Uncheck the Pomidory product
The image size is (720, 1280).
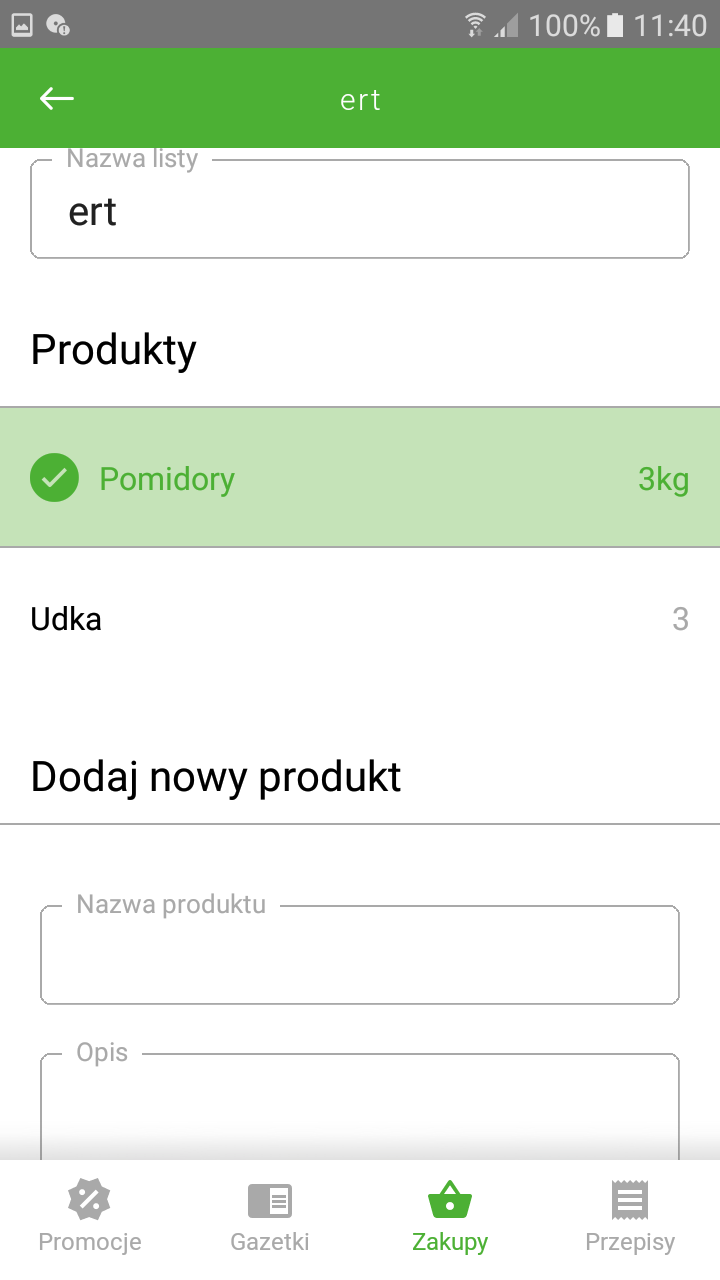[55, 478]
